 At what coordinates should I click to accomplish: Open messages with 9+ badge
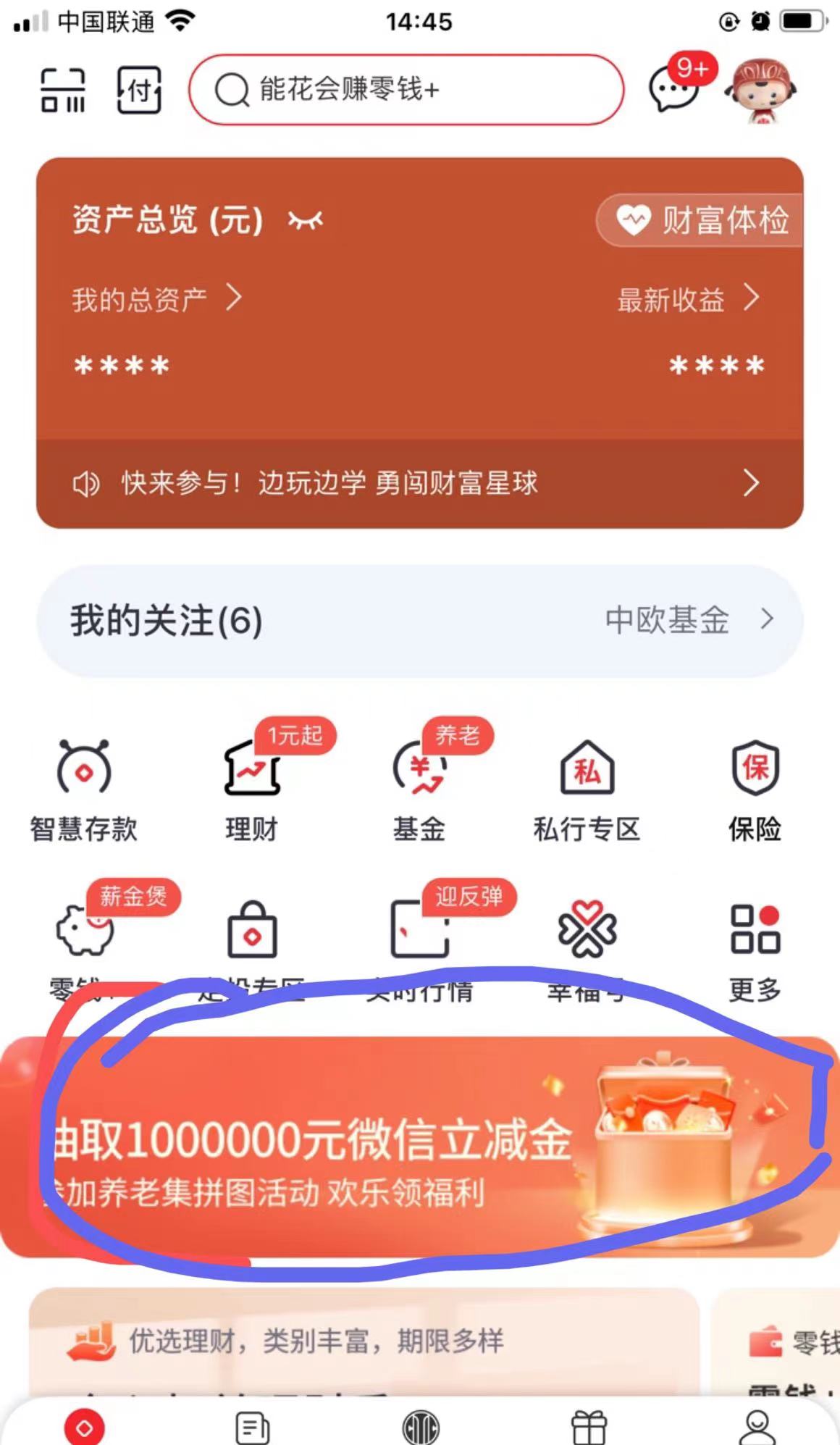pos(675,88)
